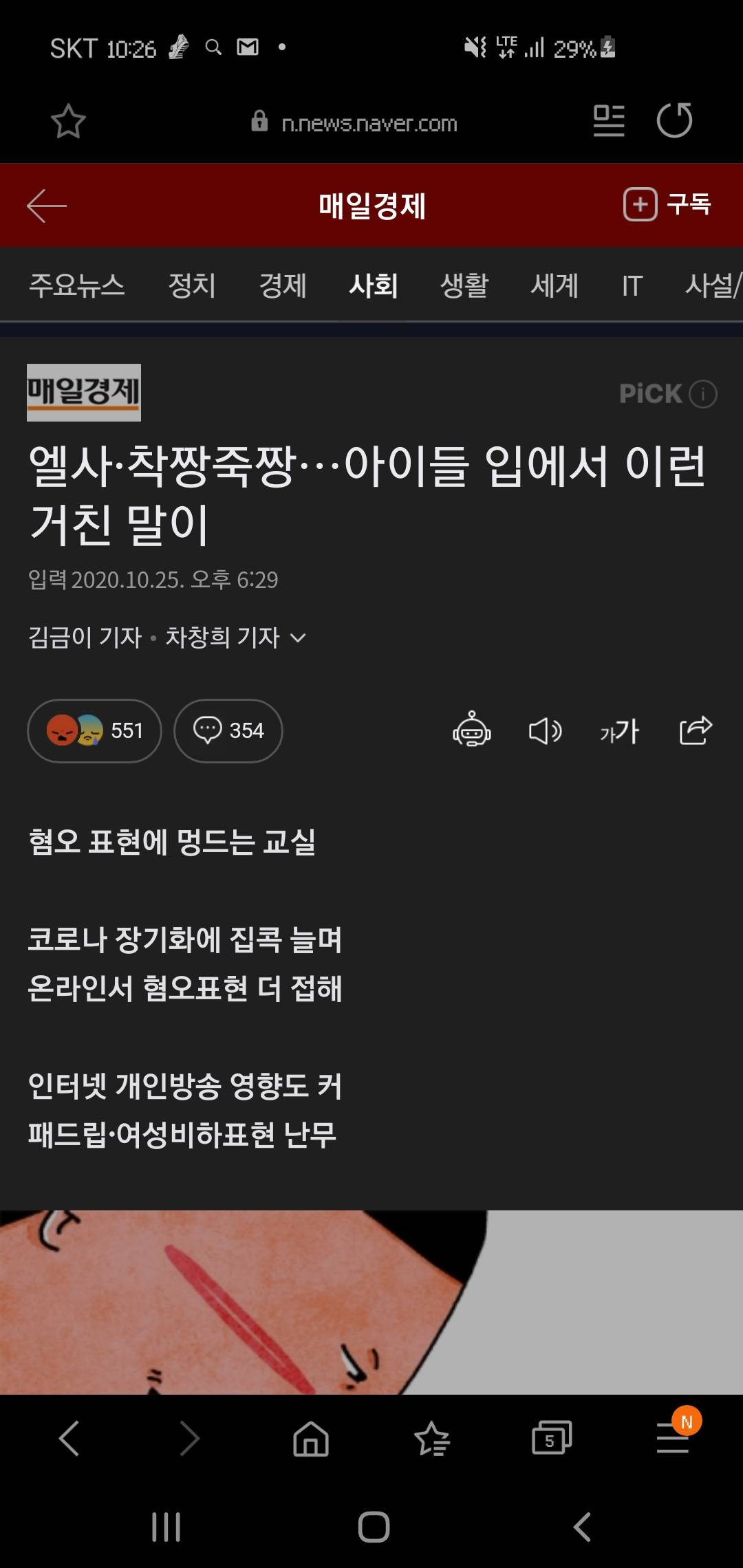Screen dimensions: 743x1568
Task: Change font size with 가가 icon
Action: (619, 730)
